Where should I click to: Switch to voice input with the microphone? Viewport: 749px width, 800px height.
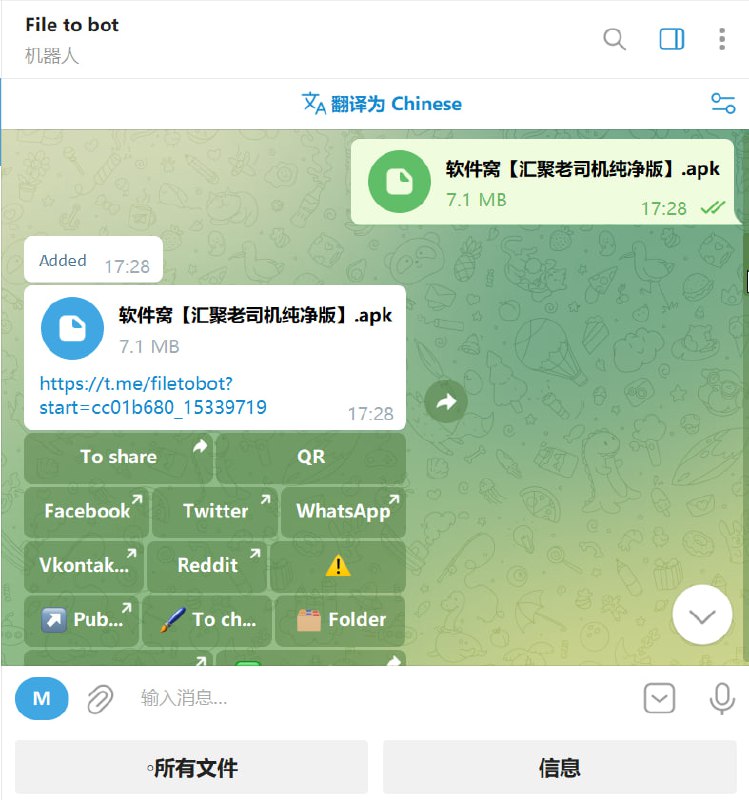tap(722, 698)
